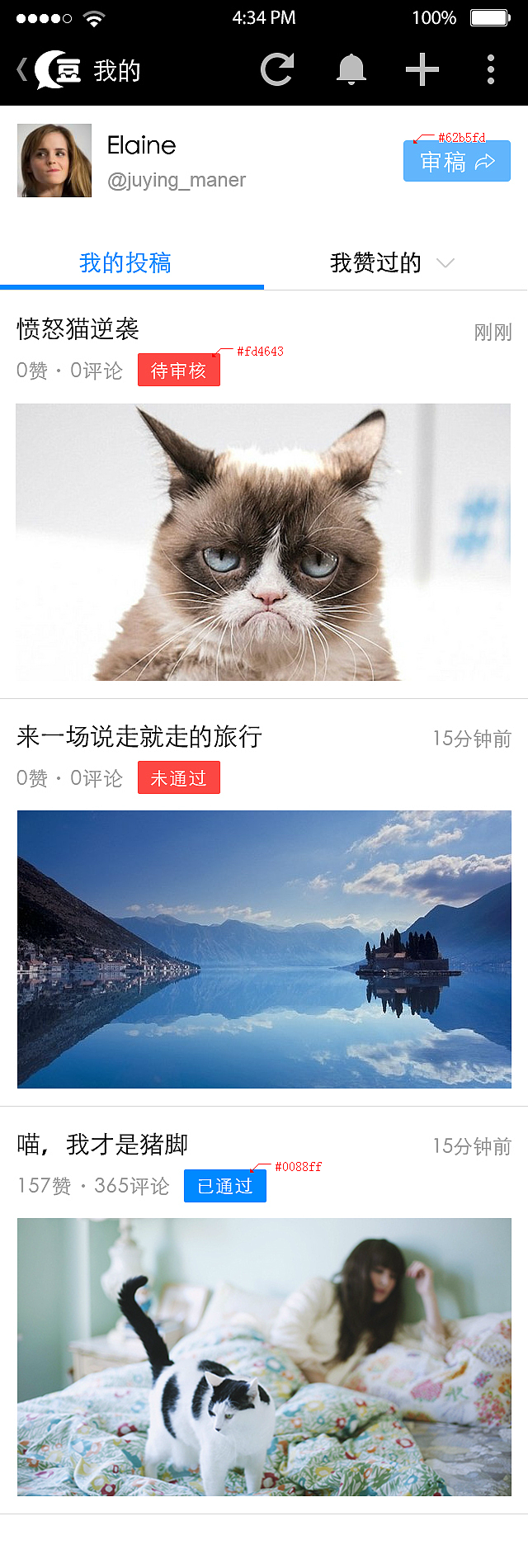Open the 愤怒猫逆袭 post image
The width and height of the screenshot is (528, 1568).
(264, 542)
